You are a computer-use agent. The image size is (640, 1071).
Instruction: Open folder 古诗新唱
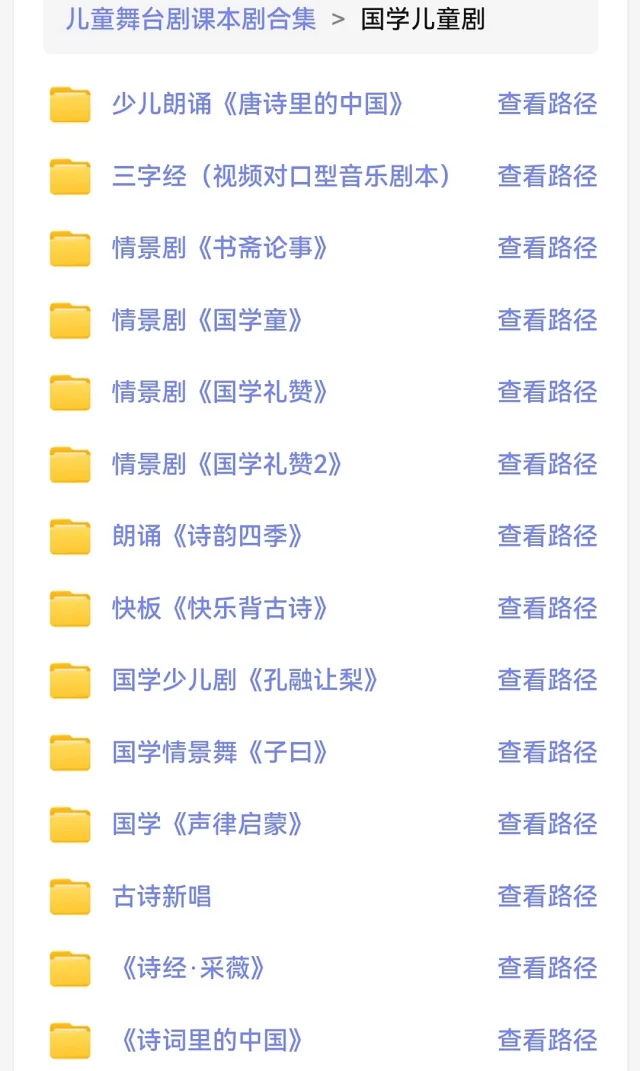tap(162, 896)
